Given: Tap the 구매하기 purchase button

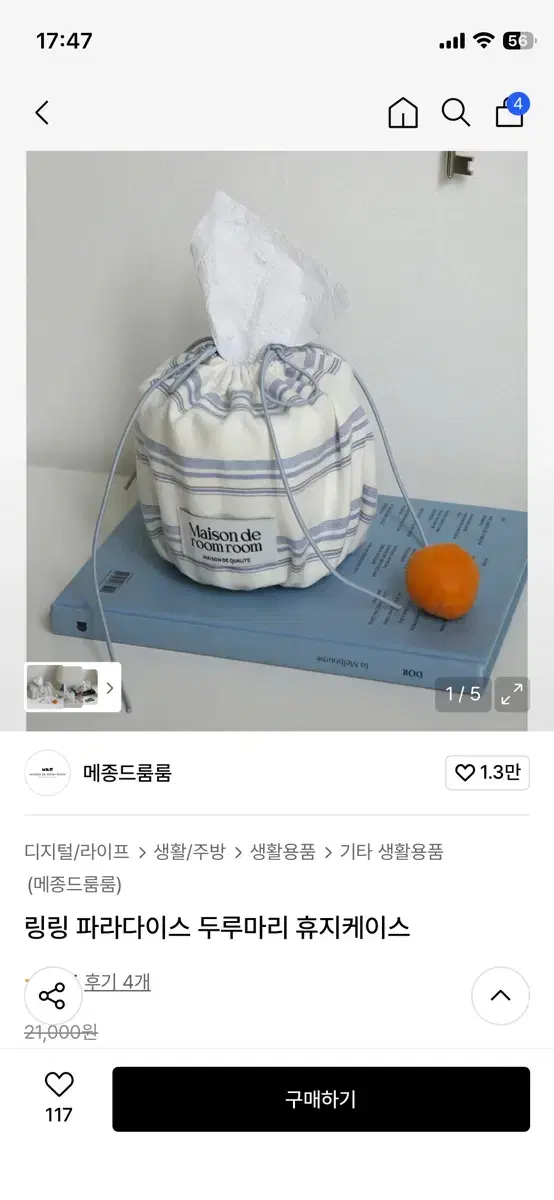Looking at the screenshot, I should (321, 1099).
